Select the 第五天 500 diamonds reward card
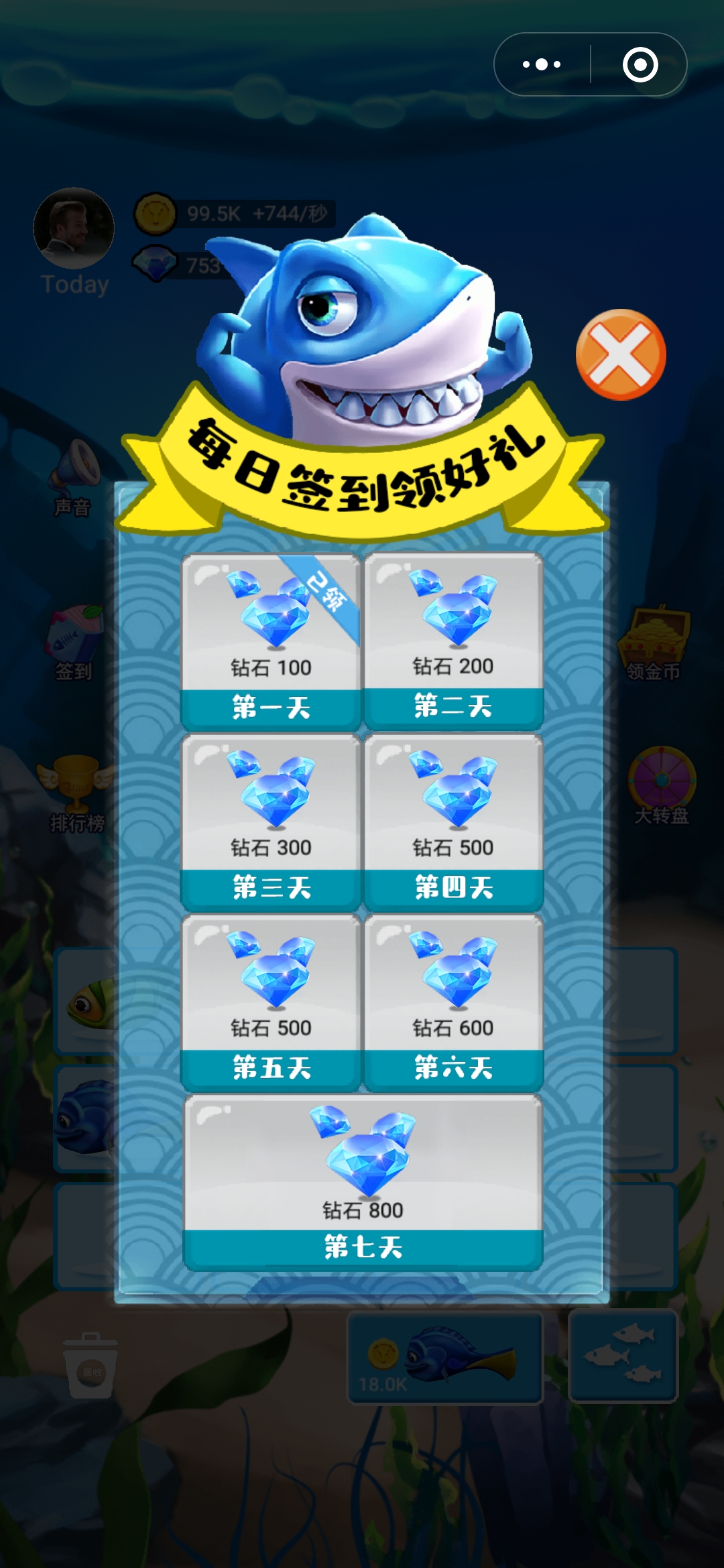724x1568 pixels. [x=271, y=1002]
